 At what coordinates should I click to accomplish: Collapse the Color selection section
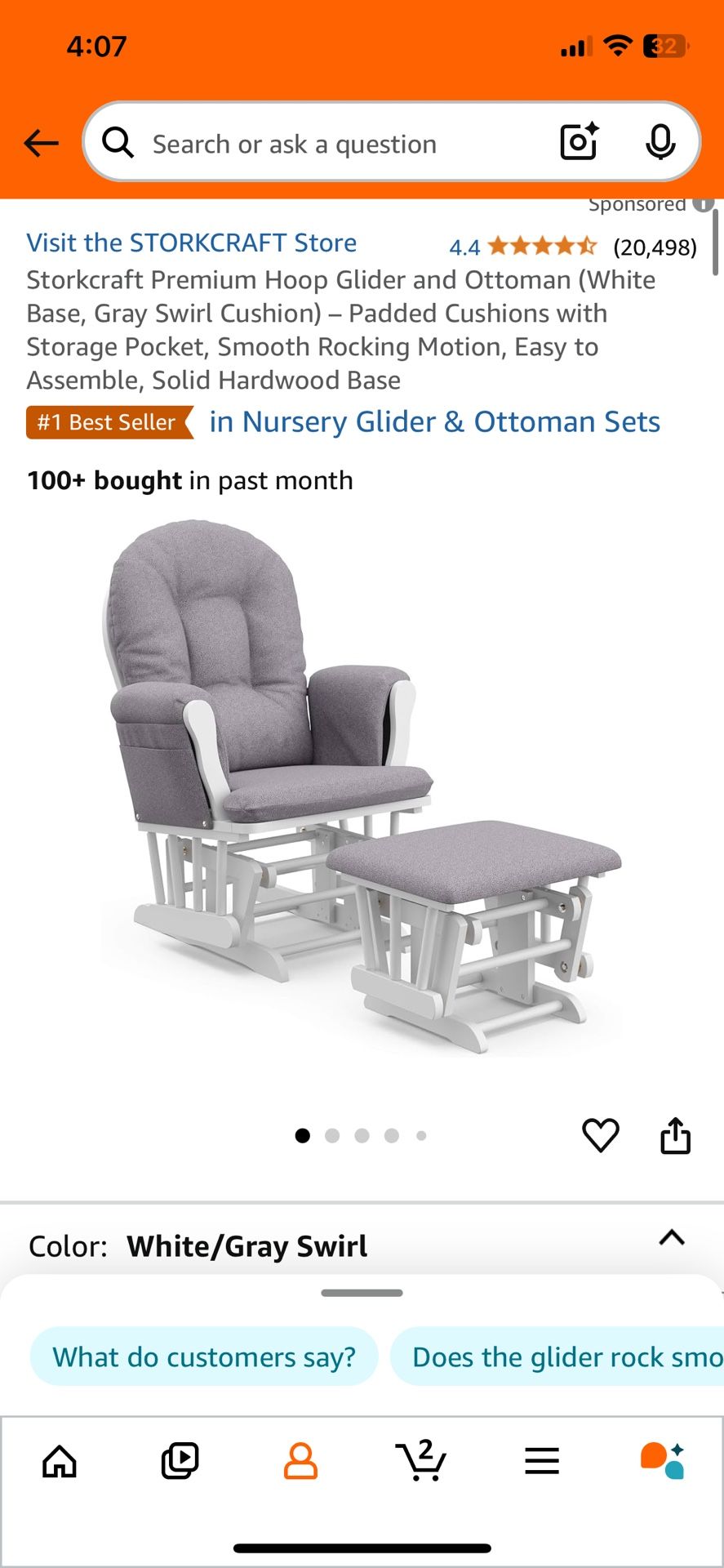(x=671, y=1238)
